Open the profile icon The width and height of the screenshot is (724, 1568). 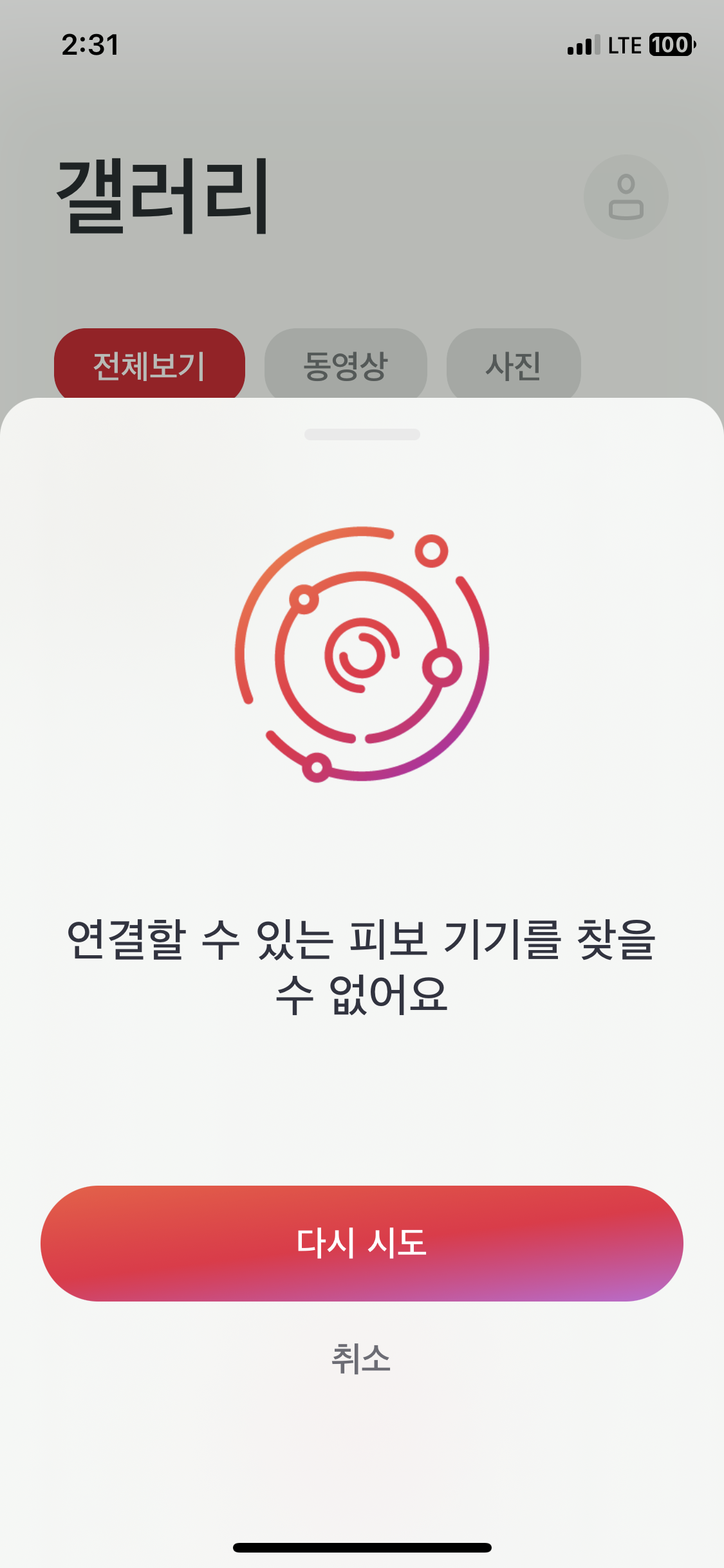(626, 197)
